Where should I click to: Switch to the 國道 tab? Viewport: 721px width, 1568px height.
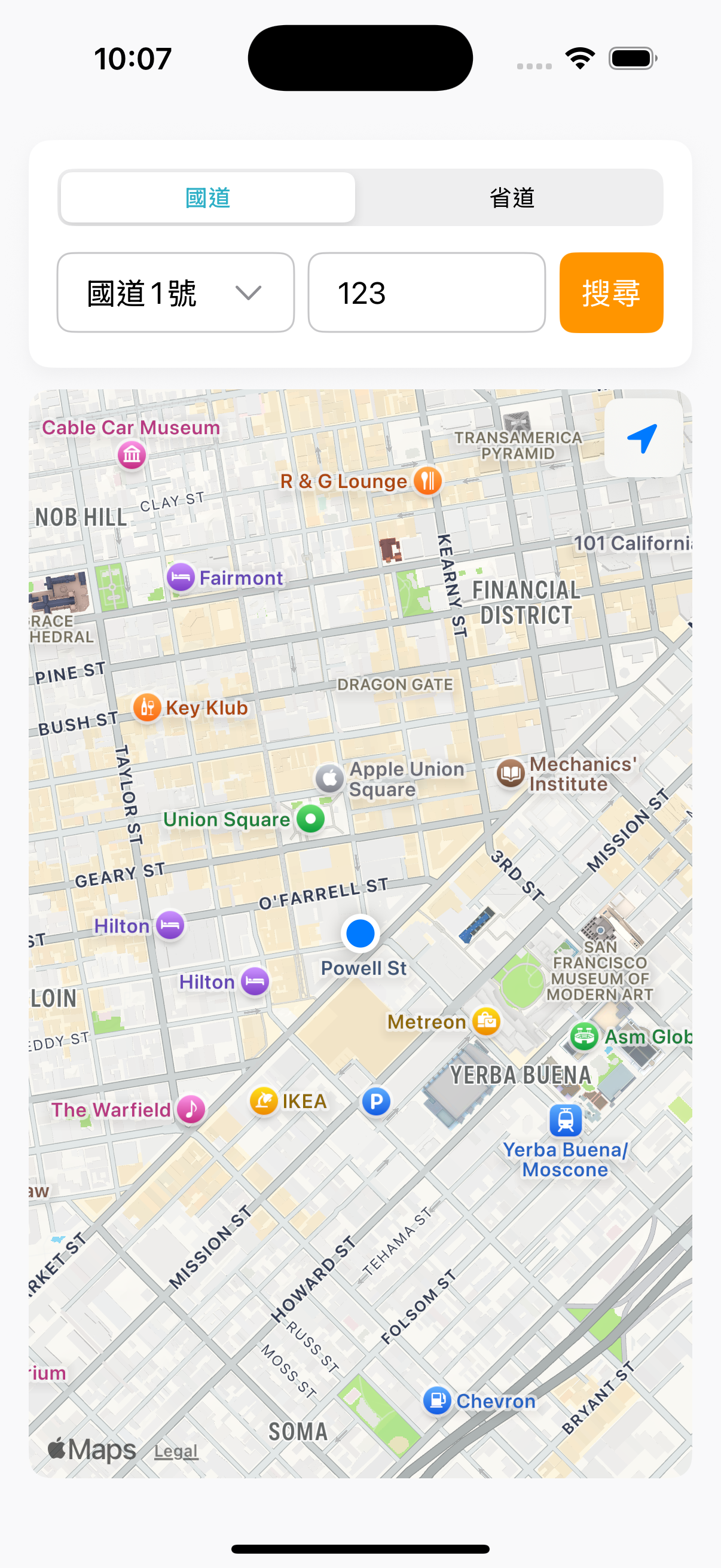pos(207,198)
